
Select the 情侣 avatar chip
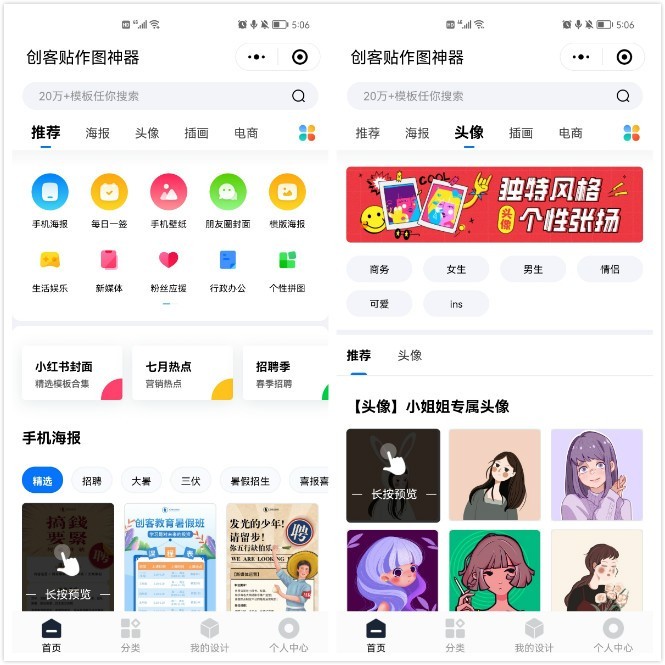tap(610, 269)
